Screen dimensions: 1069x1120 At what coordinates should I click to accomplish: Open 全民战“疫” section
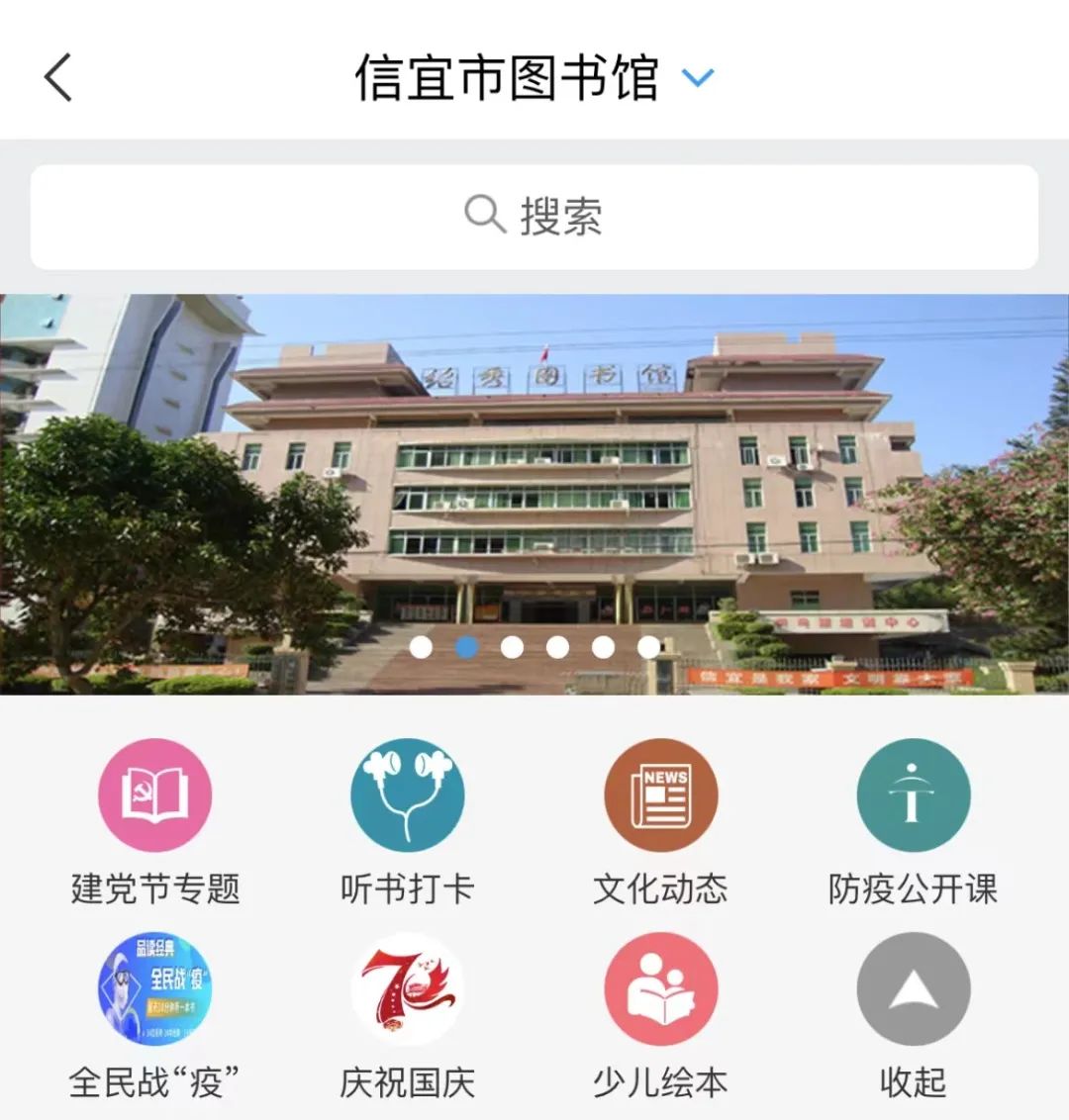pos(155,989)
